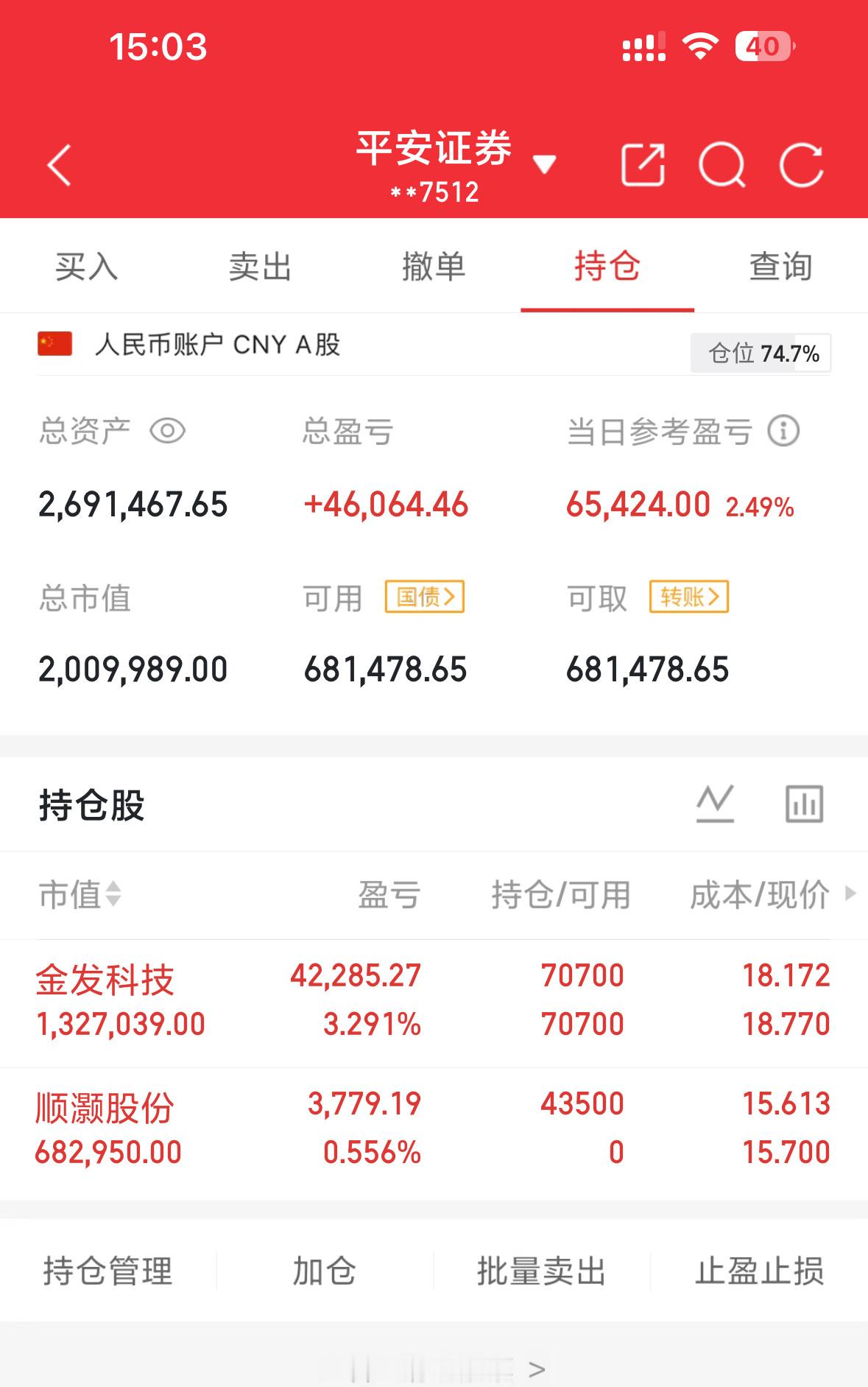Click 转账 next to 可取
The height and width of the screenshot is (1387, 868).
pyautogui.click(x=689, y=597)
